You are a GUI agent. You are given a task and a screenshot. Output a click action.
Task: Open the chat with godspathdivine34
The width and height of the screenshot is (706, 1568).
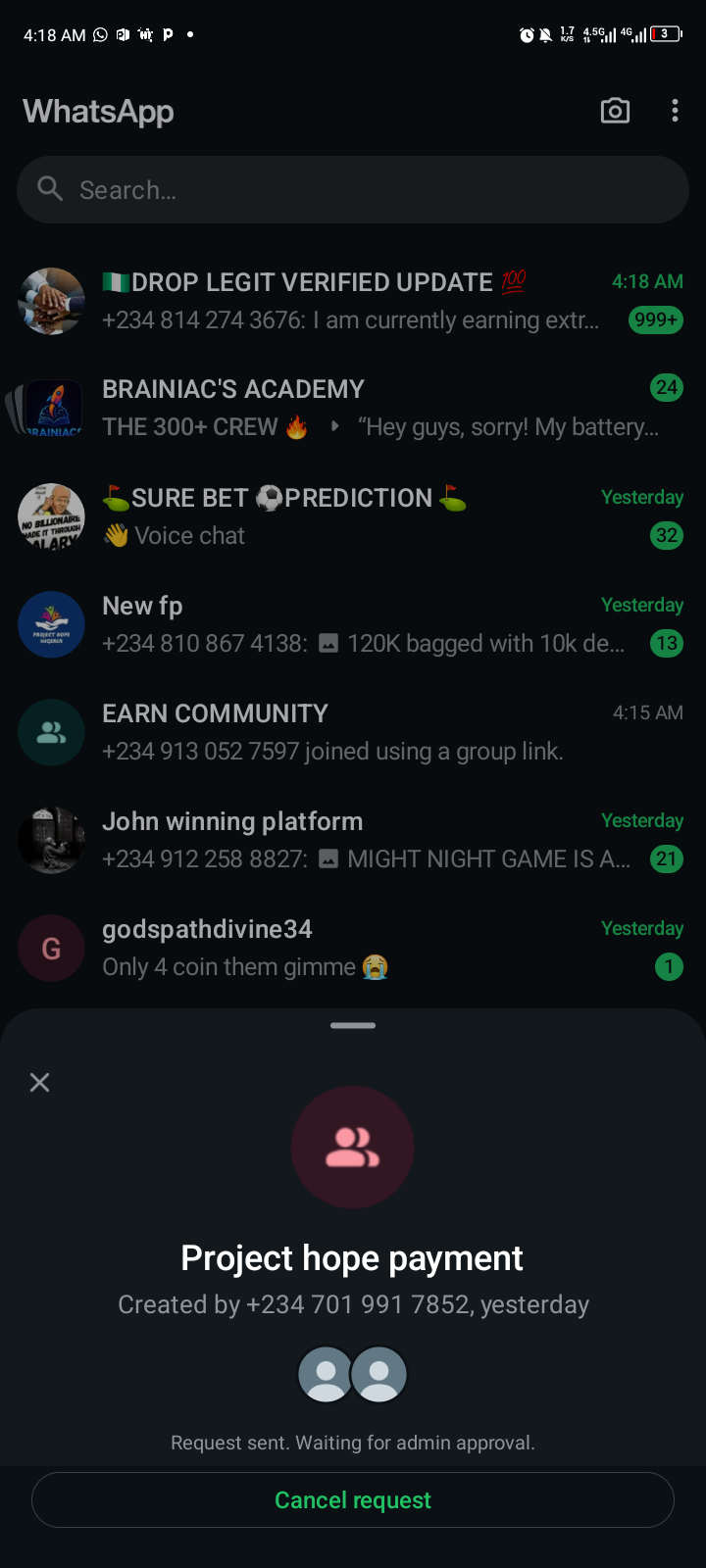point(353,948)
